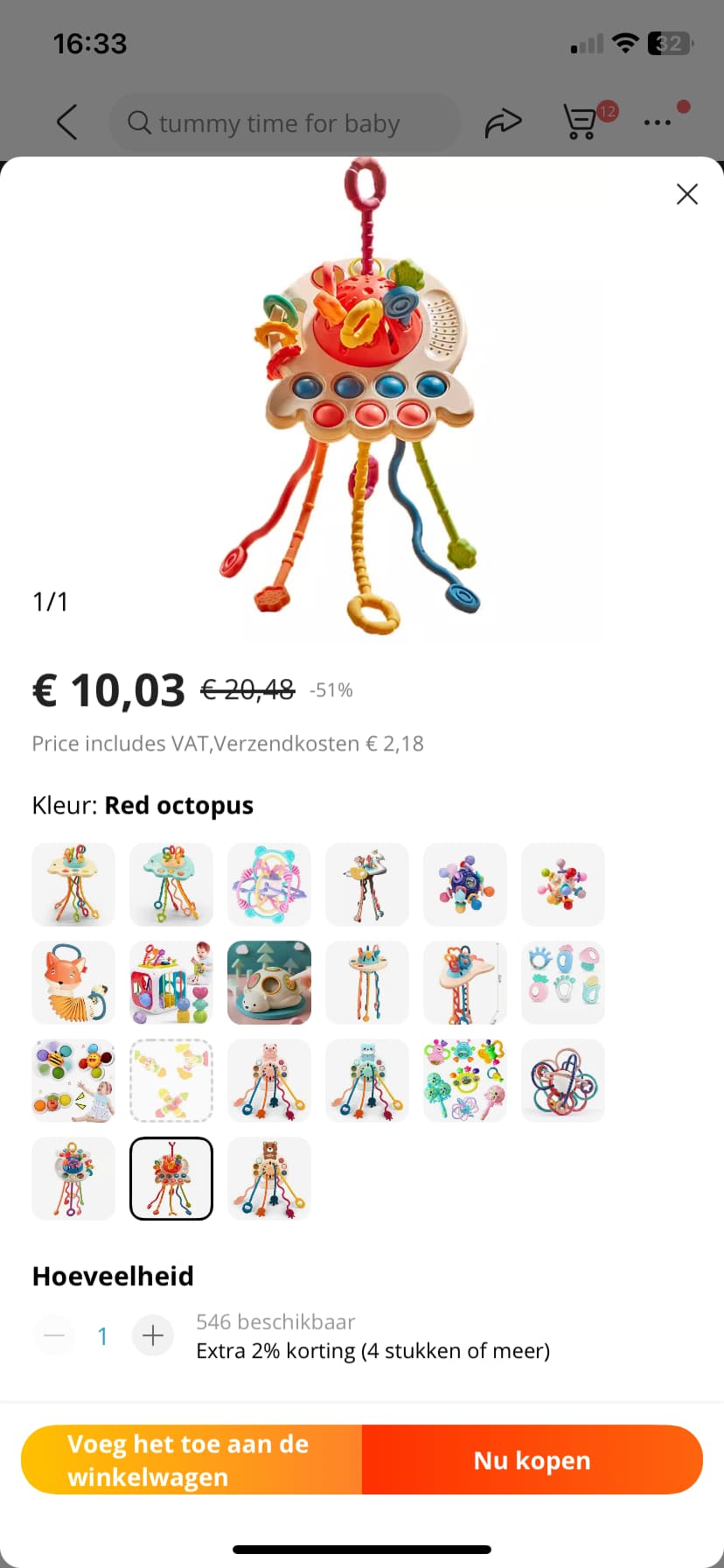The width and height of the screenshot is (724, 1568).
Task: Close the product options sheet
Action: click(x=687, y=194)
